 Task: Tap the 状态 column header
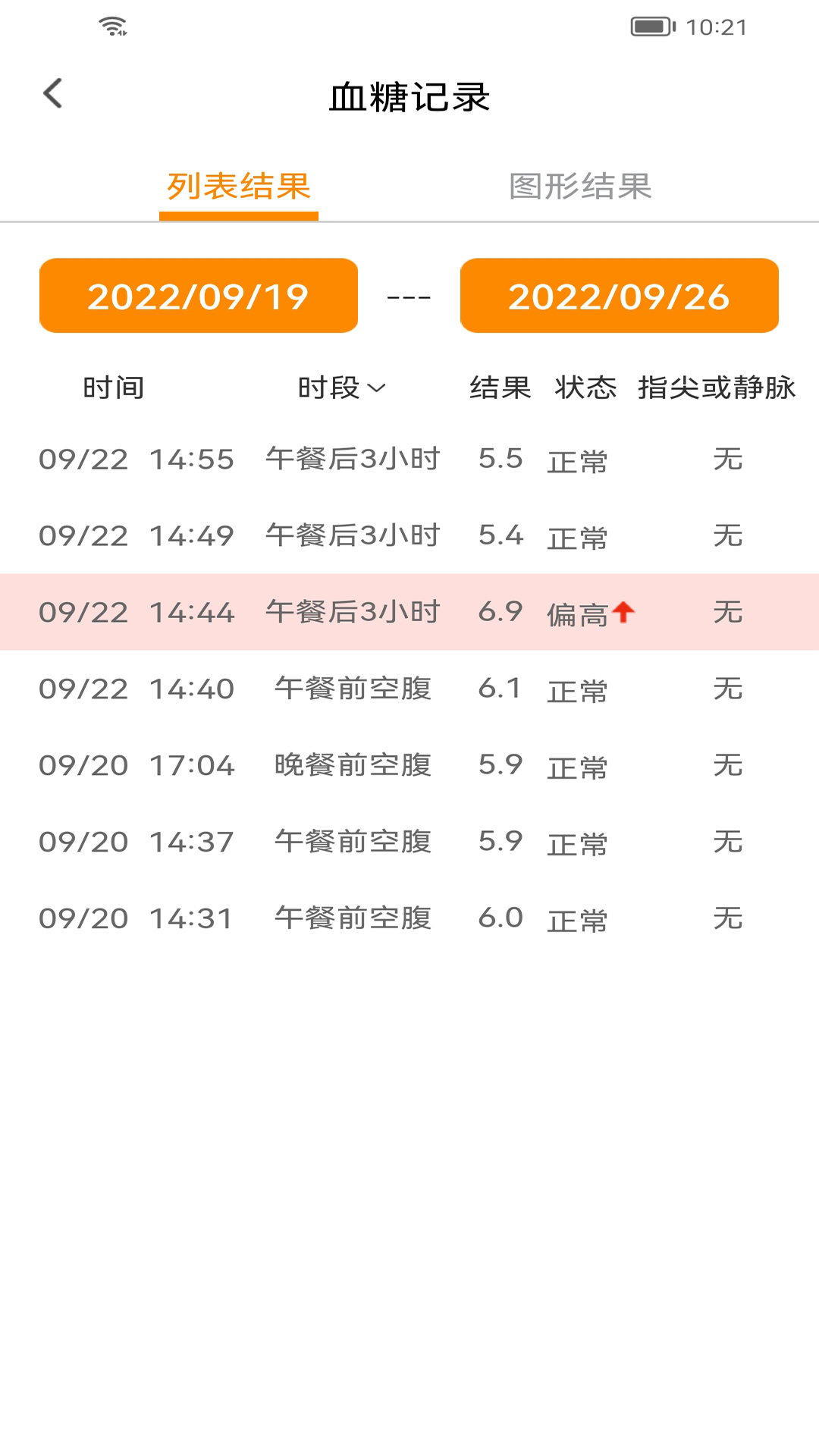(585, 388)
